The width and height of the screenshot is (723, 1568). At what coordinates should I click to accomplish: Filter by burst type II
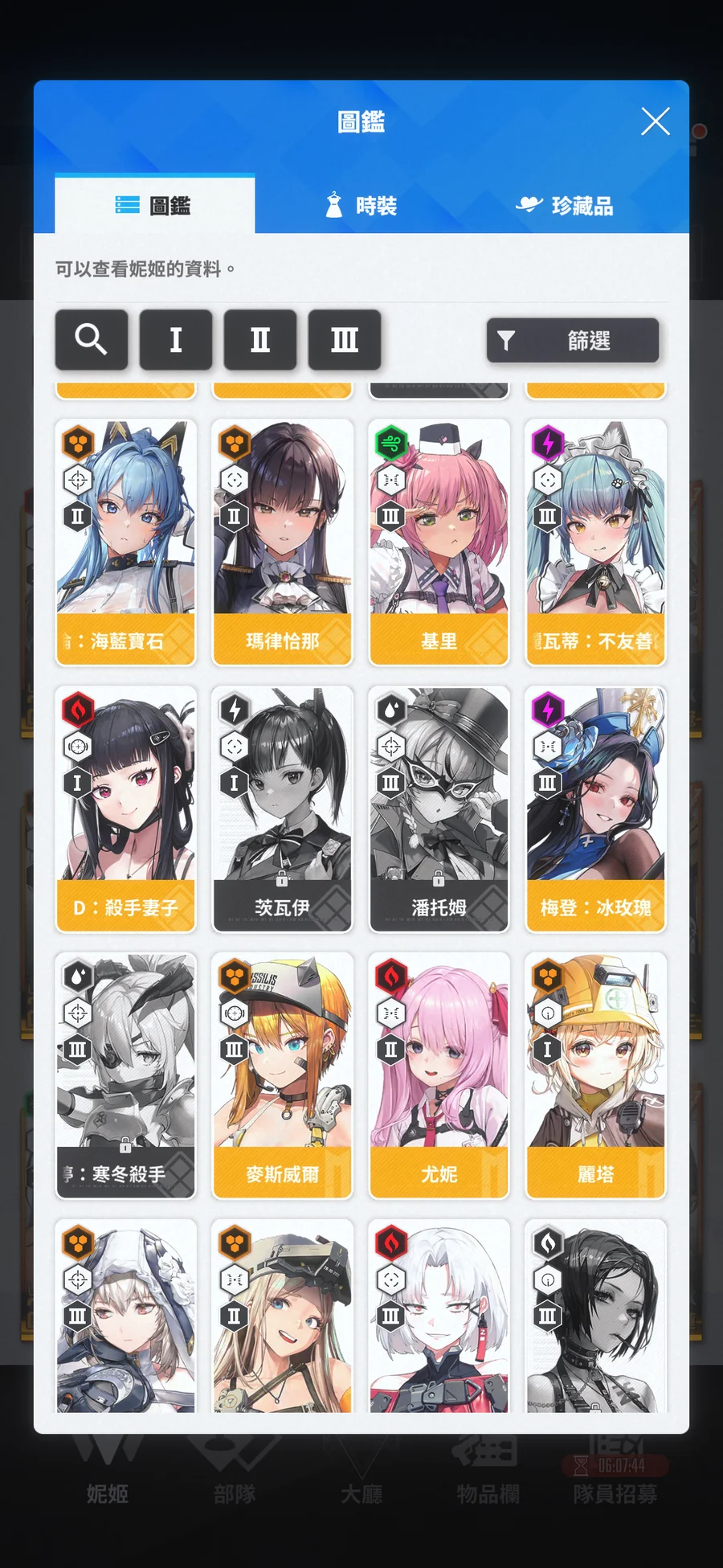tap(260, 340)
